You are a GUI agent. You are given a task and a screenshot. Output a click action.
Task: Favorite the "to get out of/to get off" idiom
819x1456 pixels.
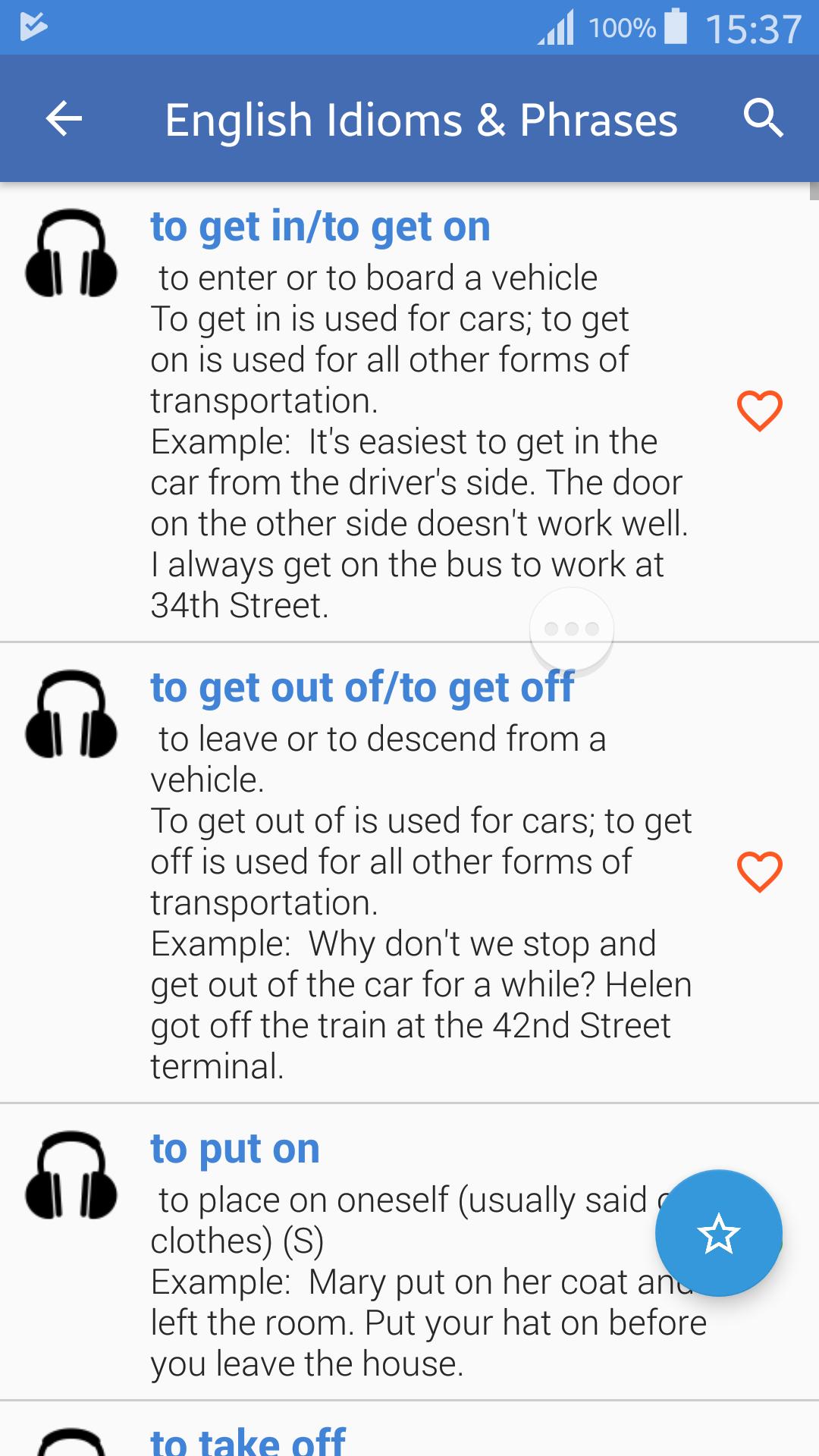[759, 871]
